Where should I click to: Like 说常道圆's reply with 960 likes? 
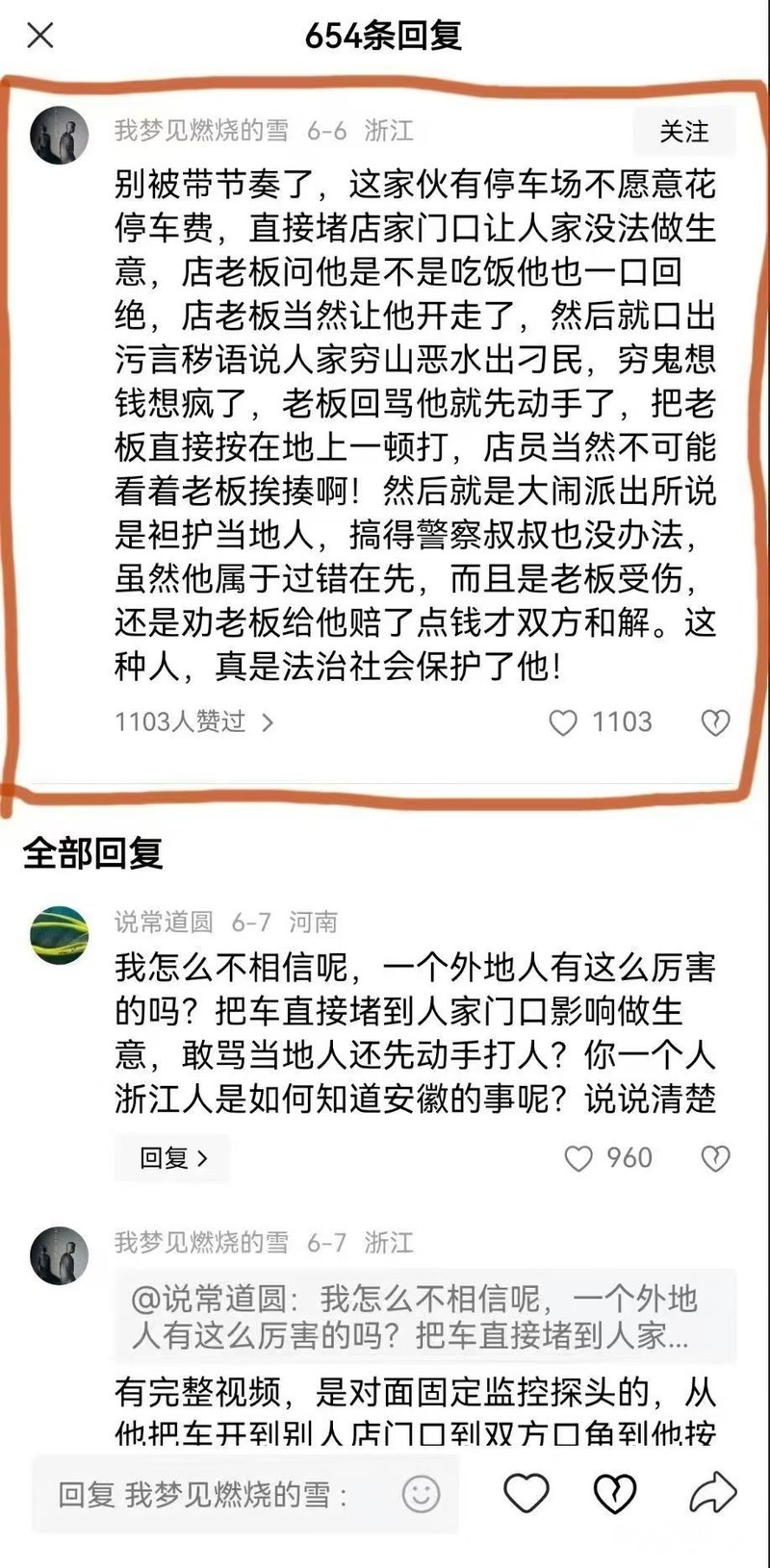pos(578,1158)
